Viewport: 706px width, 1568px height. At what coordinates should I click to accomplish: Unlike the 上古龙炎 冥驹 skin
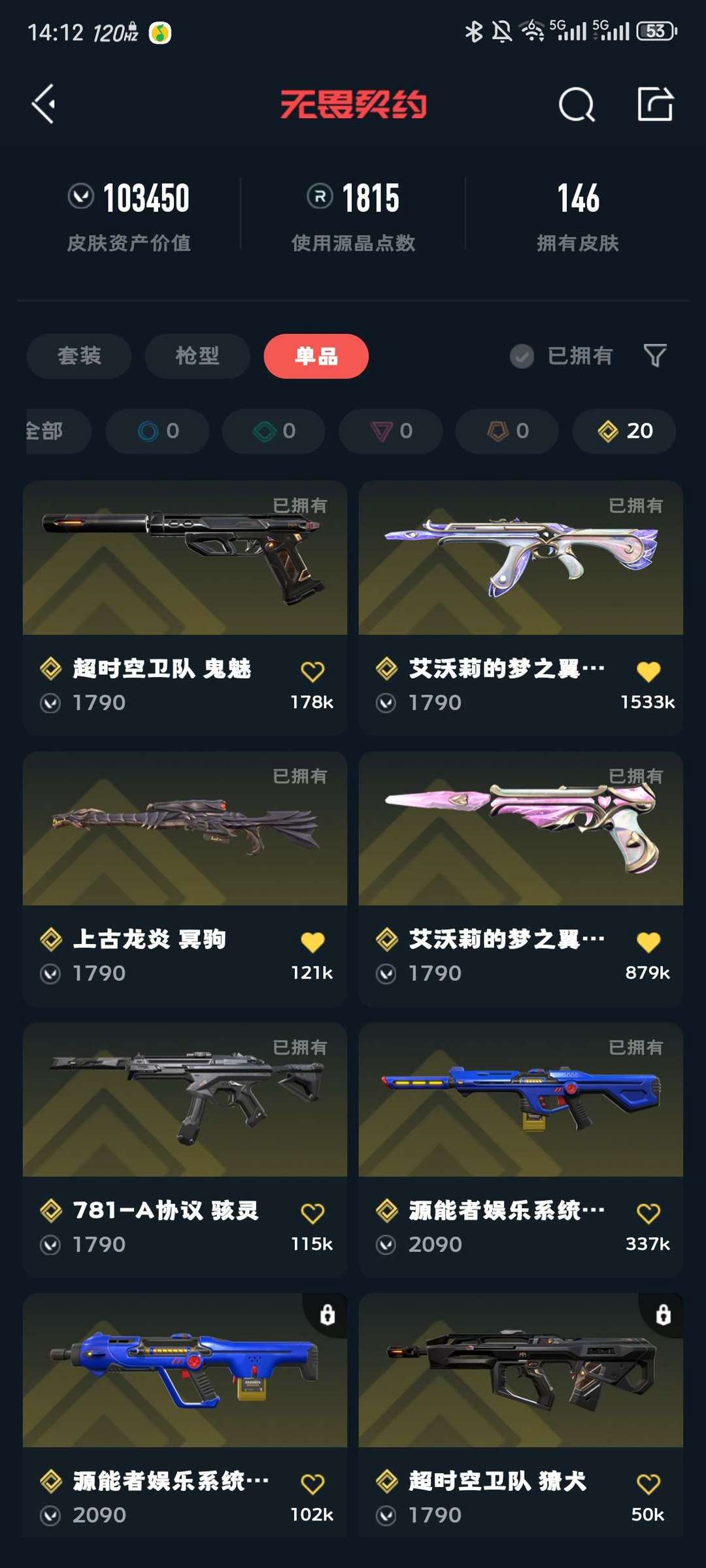pos(312,941)
